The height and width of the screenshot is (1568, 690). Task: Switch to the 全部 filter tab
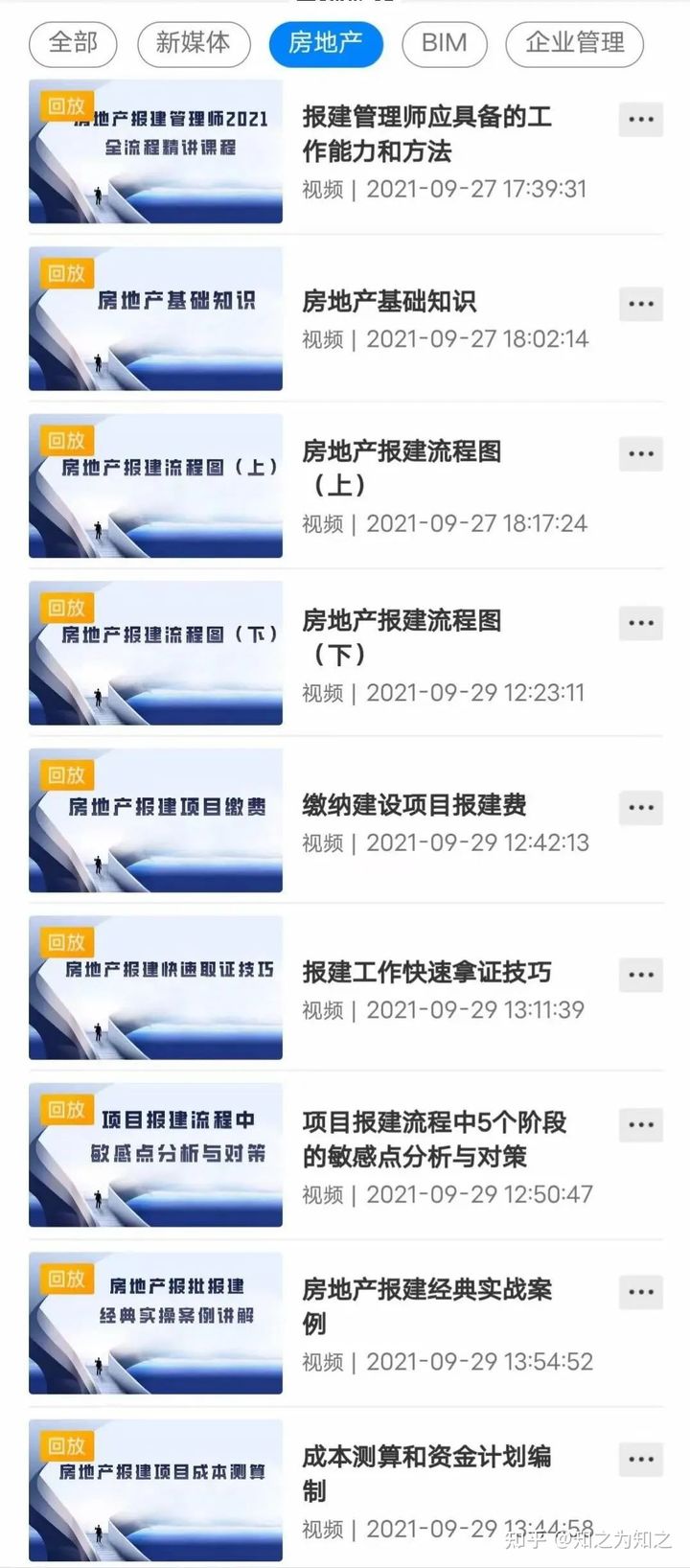[72, 43]
